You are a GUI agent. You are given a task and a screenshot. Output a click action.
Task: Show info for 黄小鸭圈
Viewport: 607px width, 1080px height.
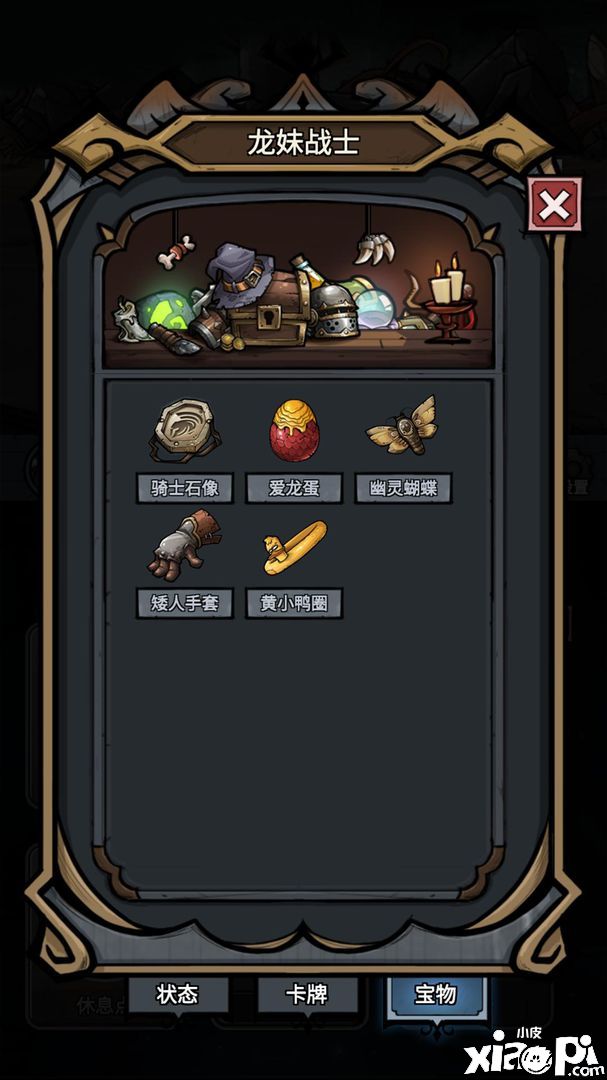click(x=293, y=547)
